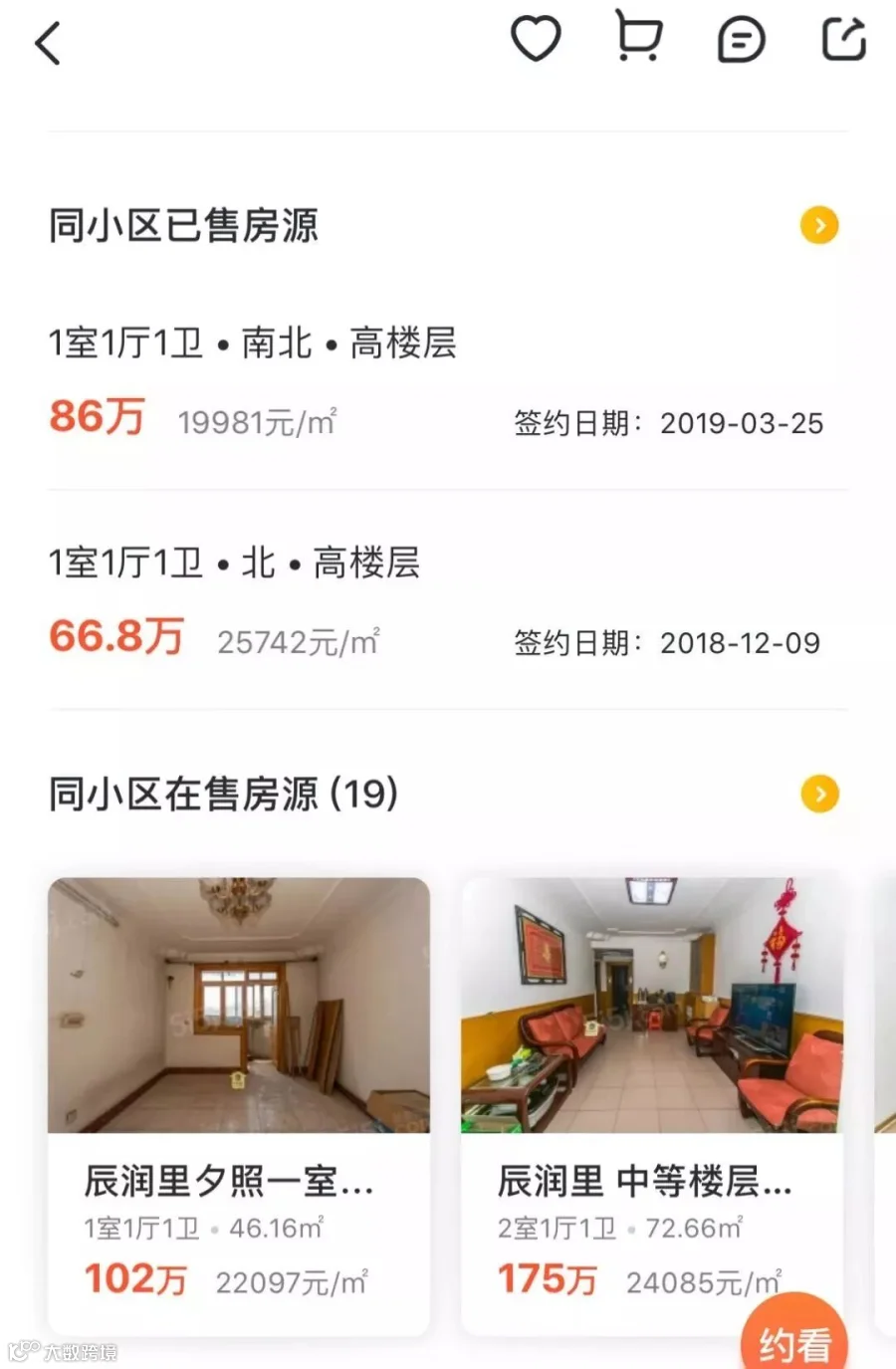Go back using the top-left arrow

tap(48, 43)
